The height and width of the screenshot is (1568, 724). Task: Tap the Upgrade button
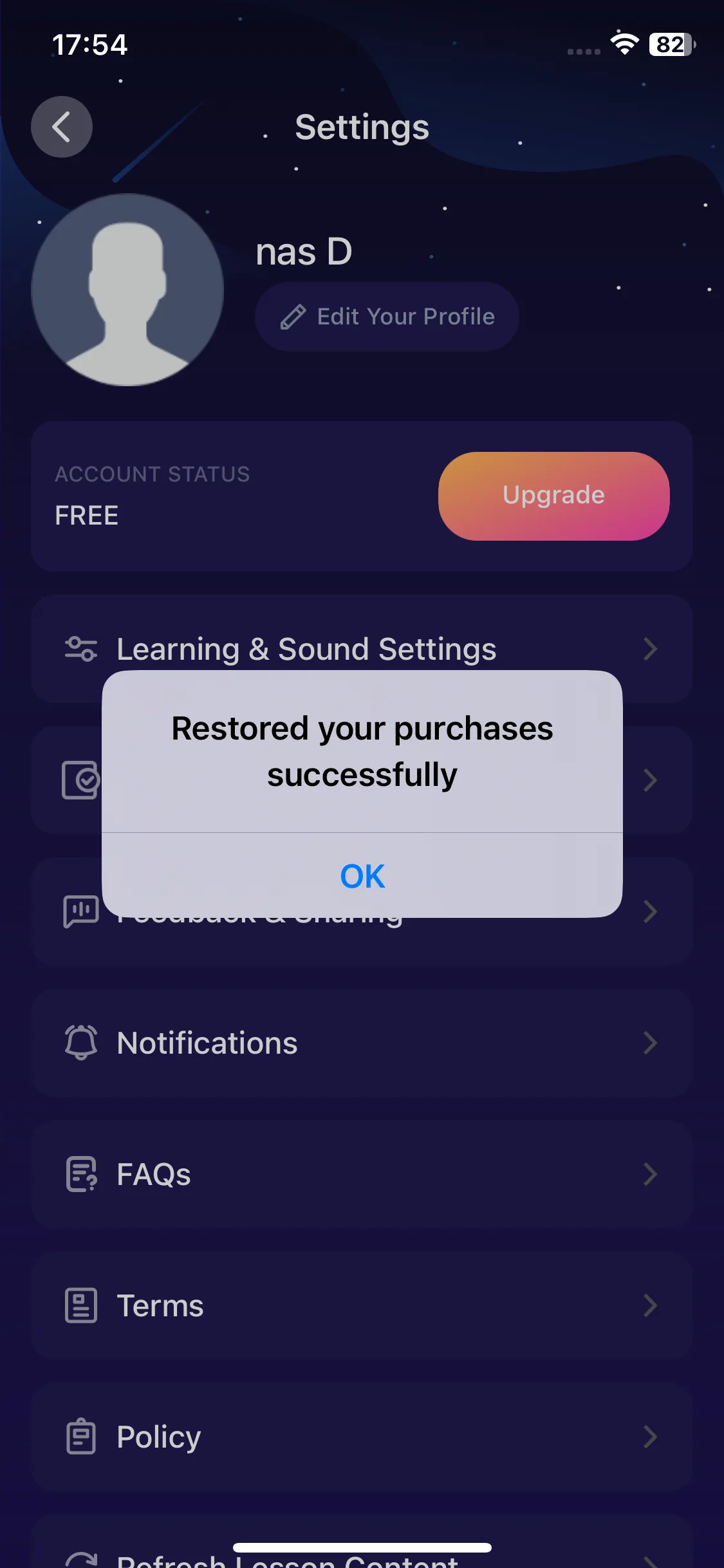coord(553,496)
